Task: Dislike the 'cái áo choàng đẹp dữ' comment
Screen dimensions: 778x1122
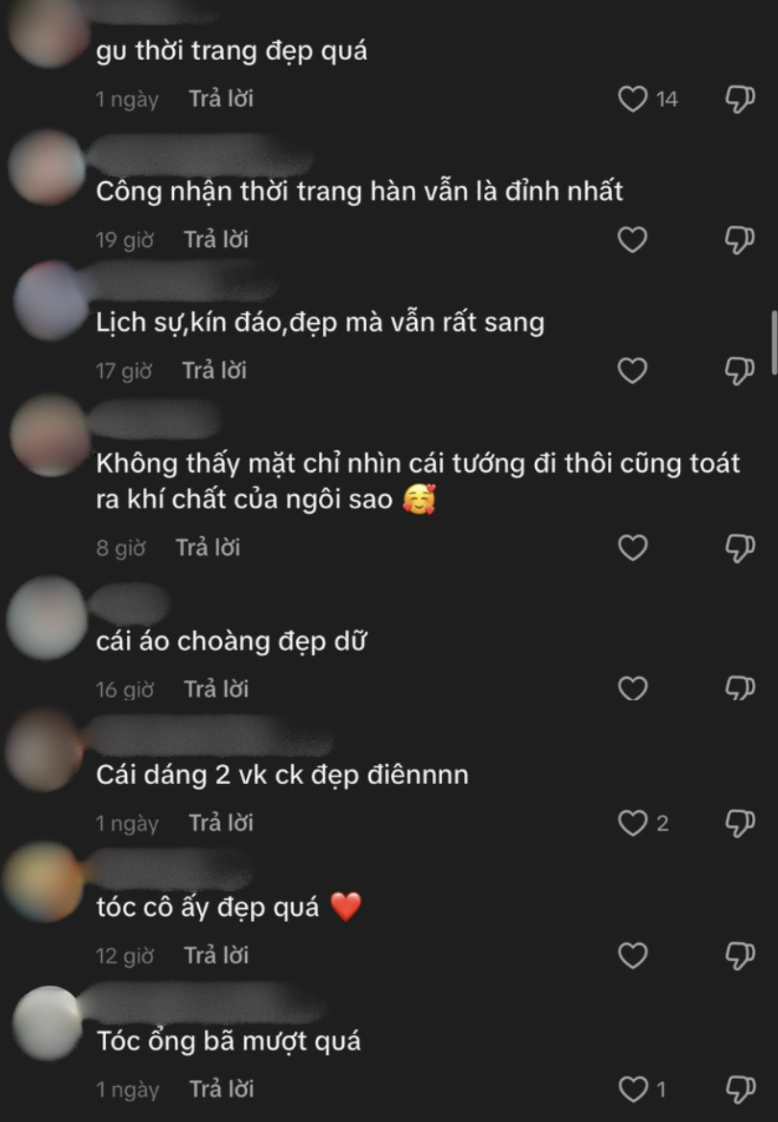Action: tap(739, 689)
